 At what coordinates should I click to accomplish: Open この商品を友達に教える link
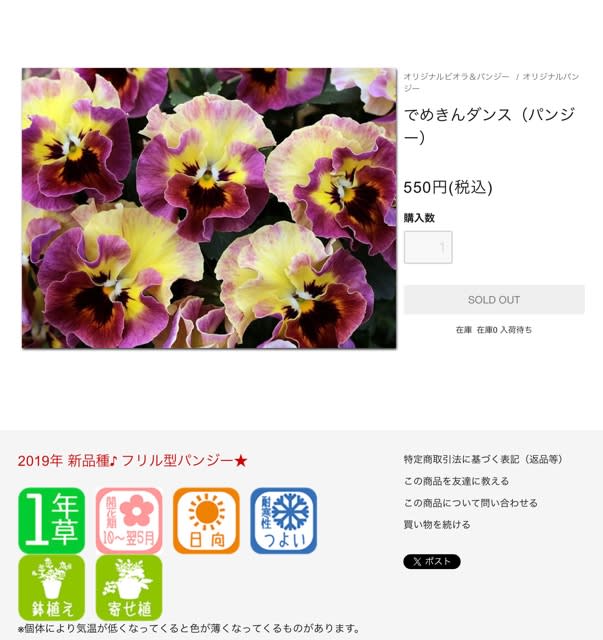pos(456,481)
